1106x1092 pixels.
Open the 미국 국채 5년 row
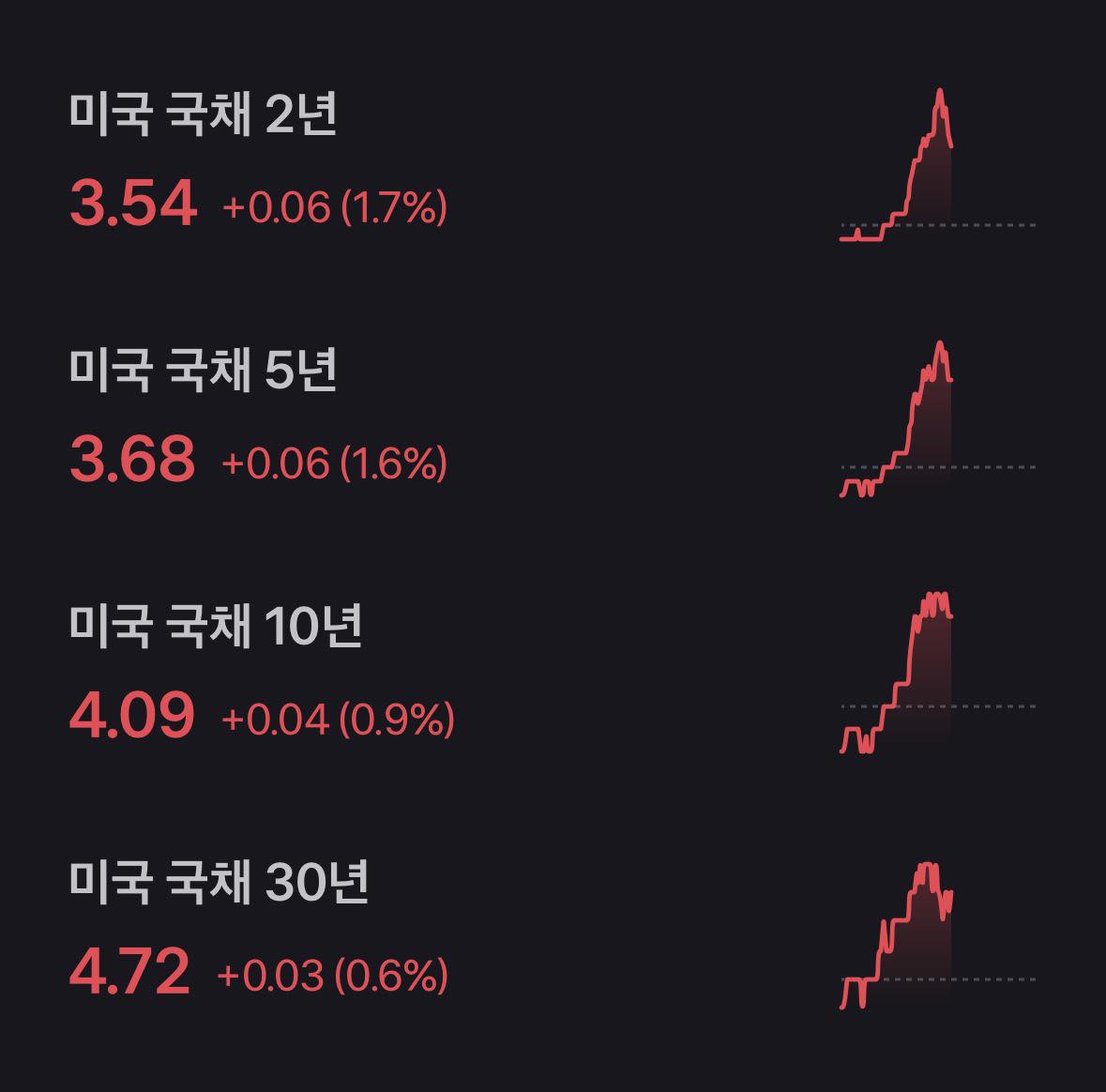(553, 417)
